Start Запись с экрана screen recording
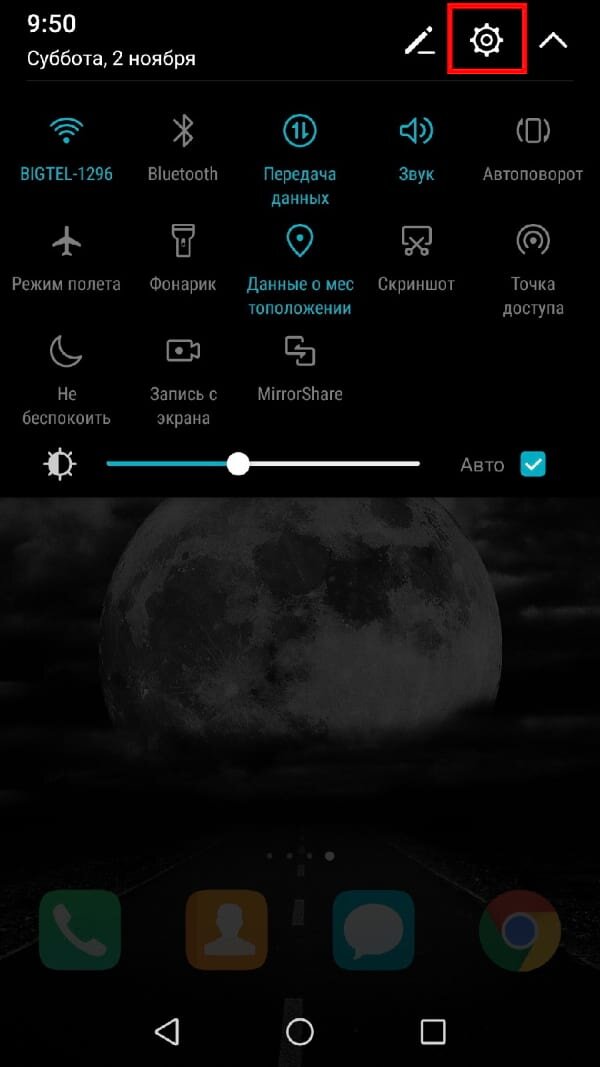Image resolution: width=600 pixels, height=1067 pixels. pos(183,381)
